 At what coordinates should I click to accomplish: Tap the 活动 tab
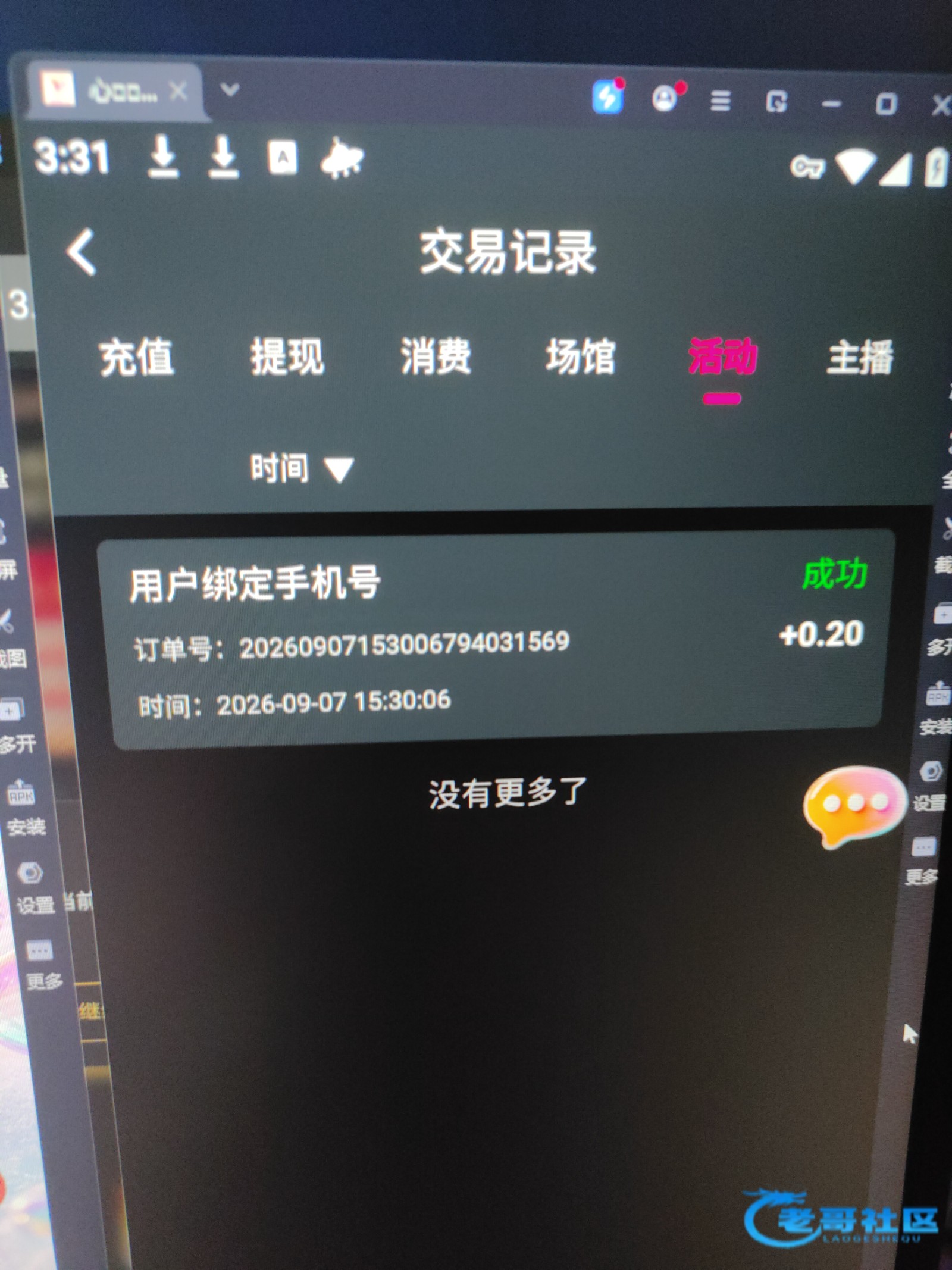point(722,357)
